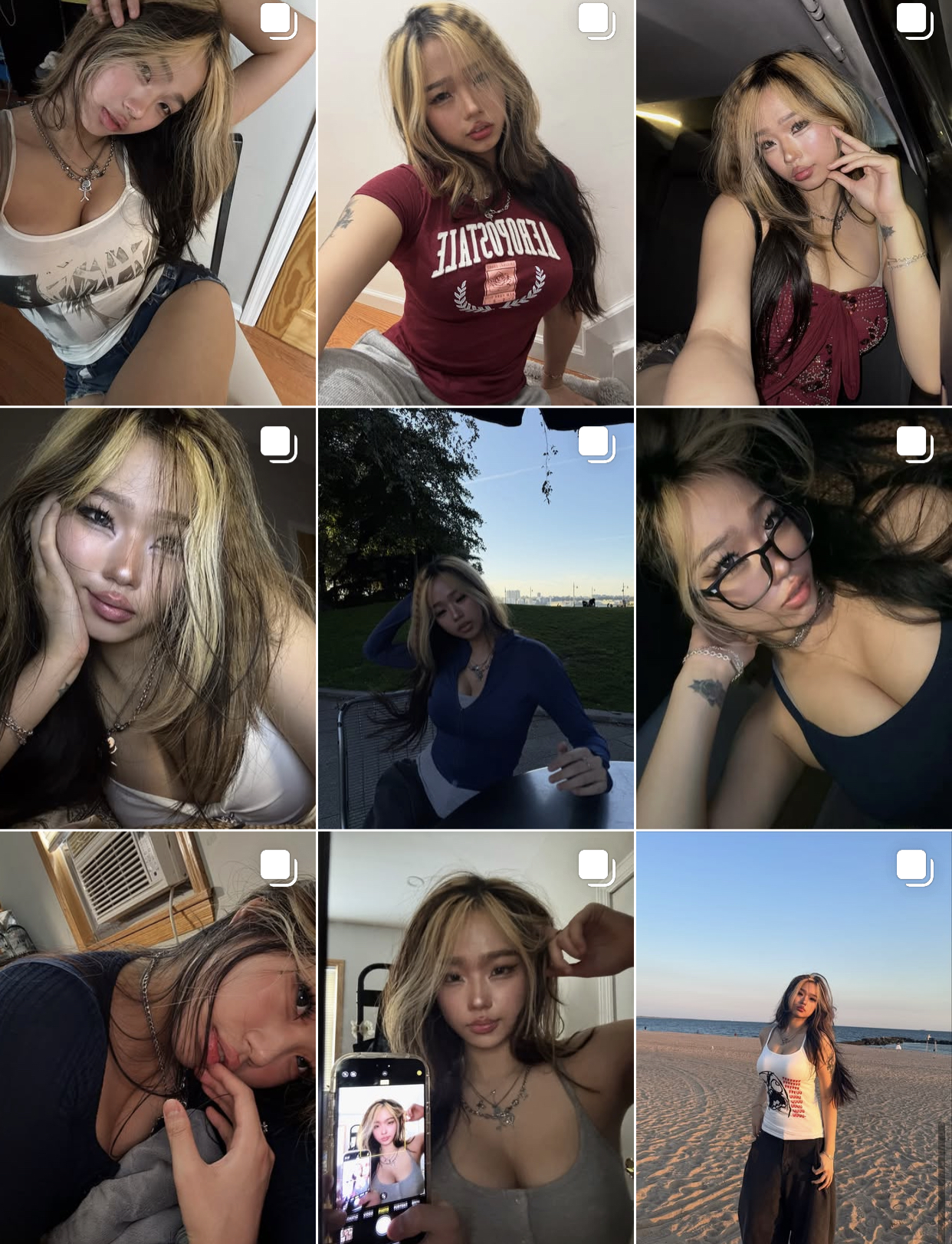952x1244 pixels.
Task: Open the post with white tank top and denim shorts
Action: click(157, 203)
